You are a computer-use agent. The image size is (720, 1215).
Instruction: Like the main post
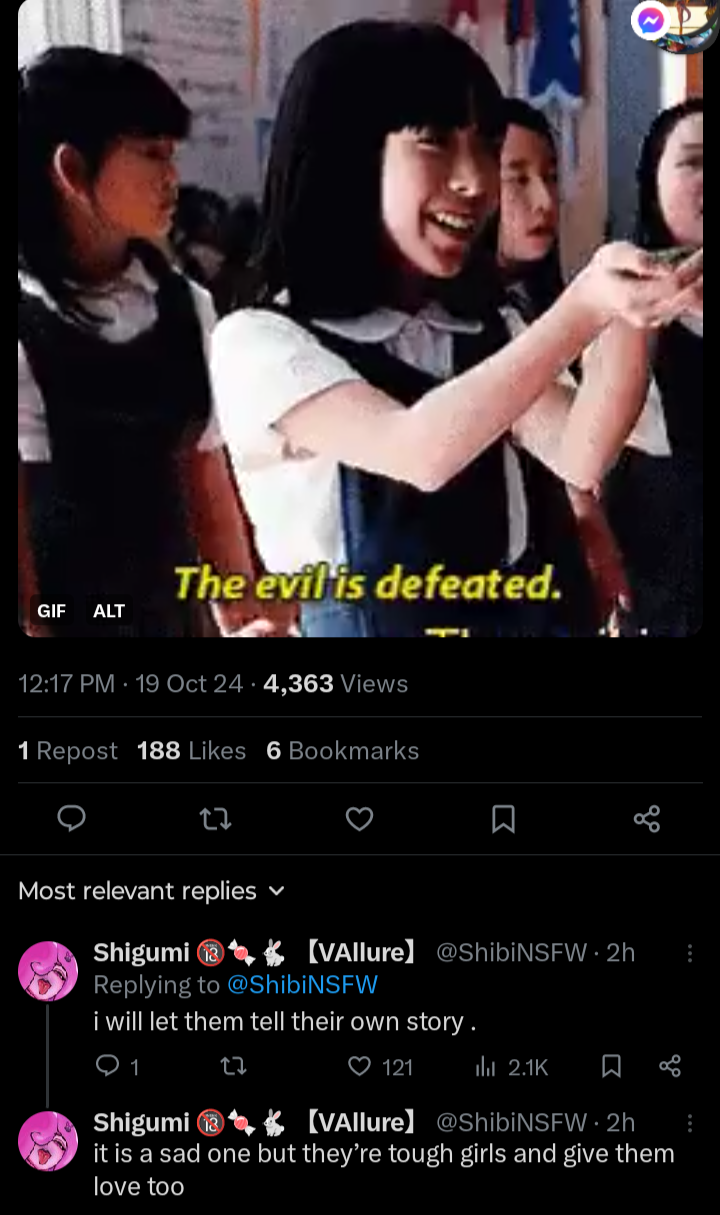pyautogui.click(x=359, y=820)
